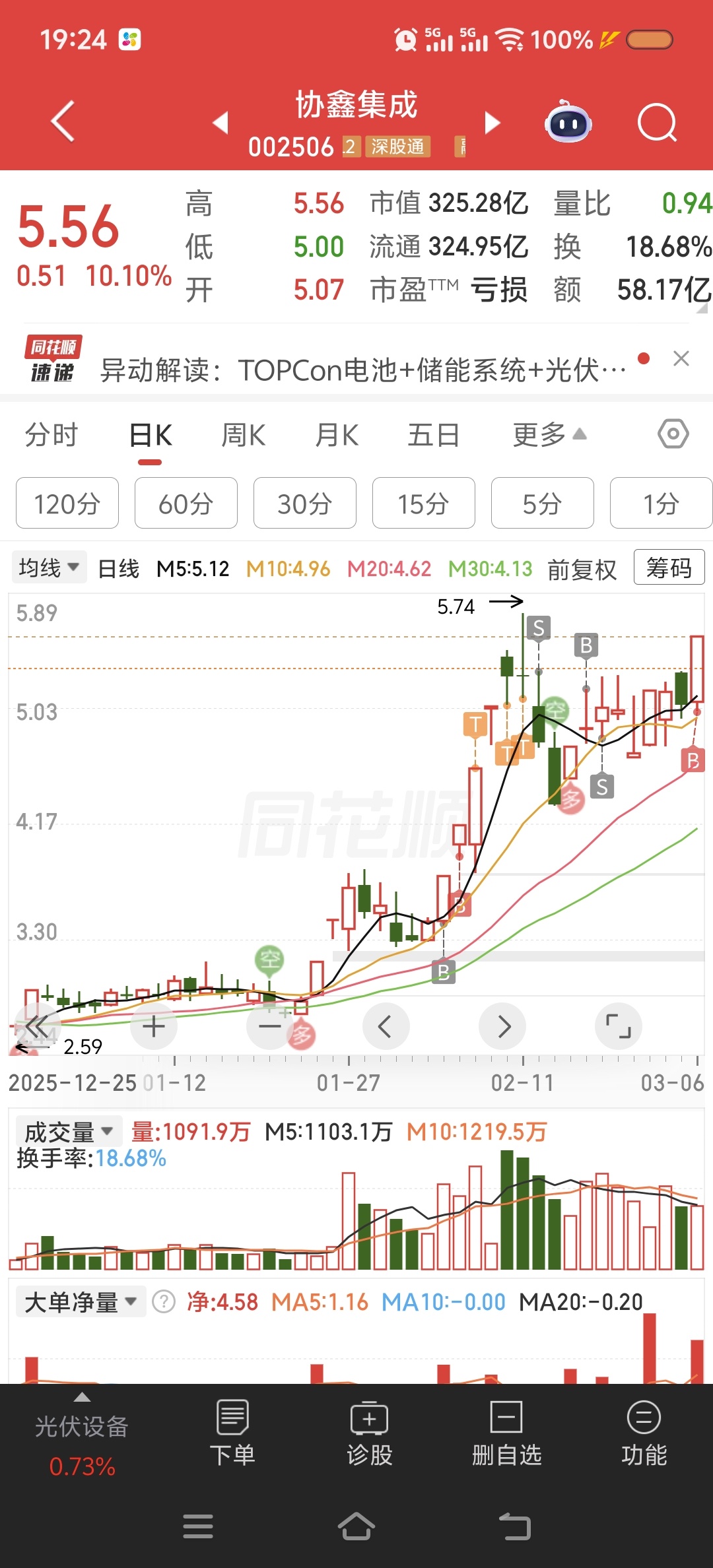Switch to the 五日 tab
Screen dimensions: 713x1568
coord(433,436)
